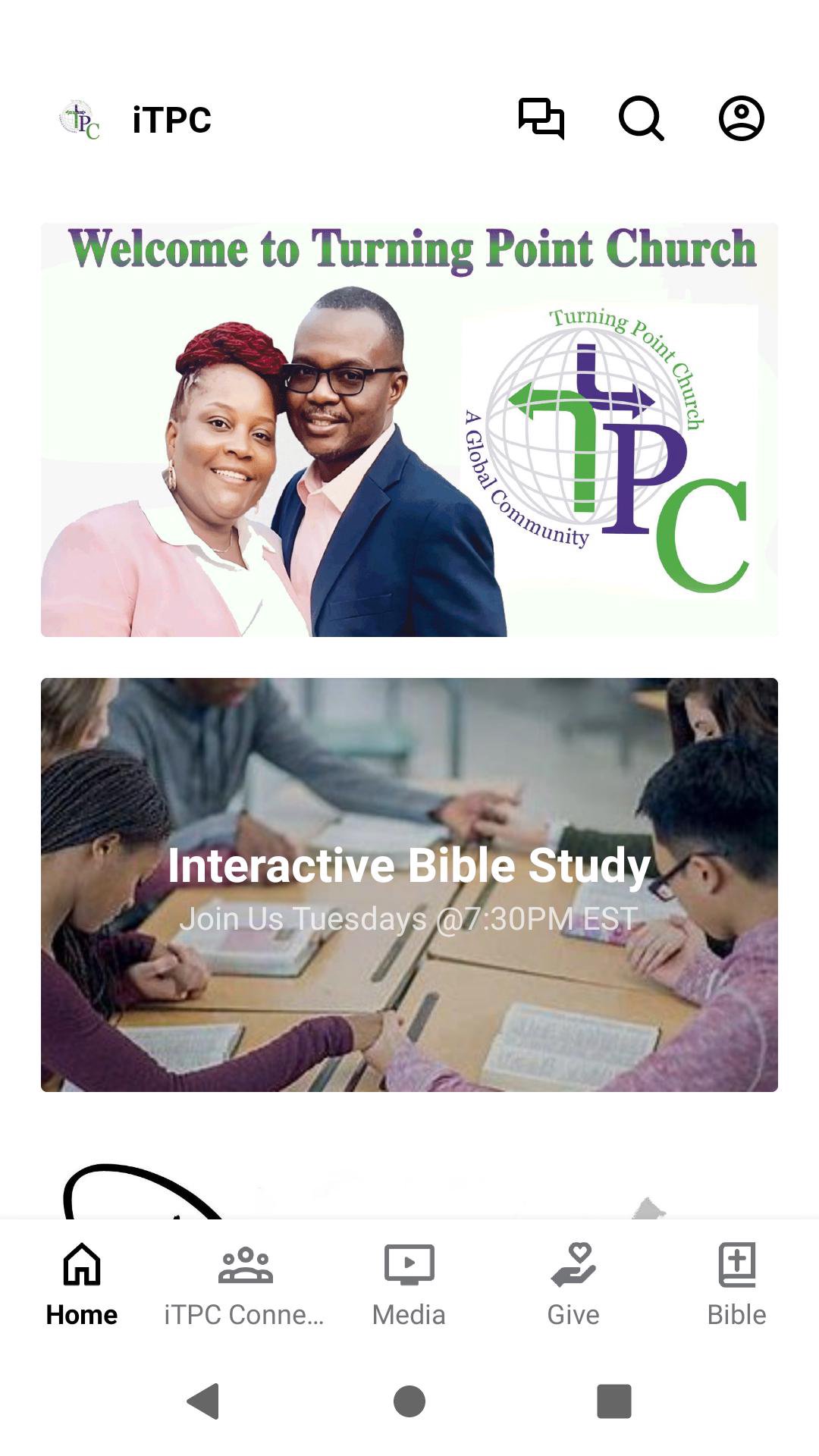The height and width of the screenshot is (1456, 819).
Task: Tap the search magnifier icon
Action: pos(642,119)
